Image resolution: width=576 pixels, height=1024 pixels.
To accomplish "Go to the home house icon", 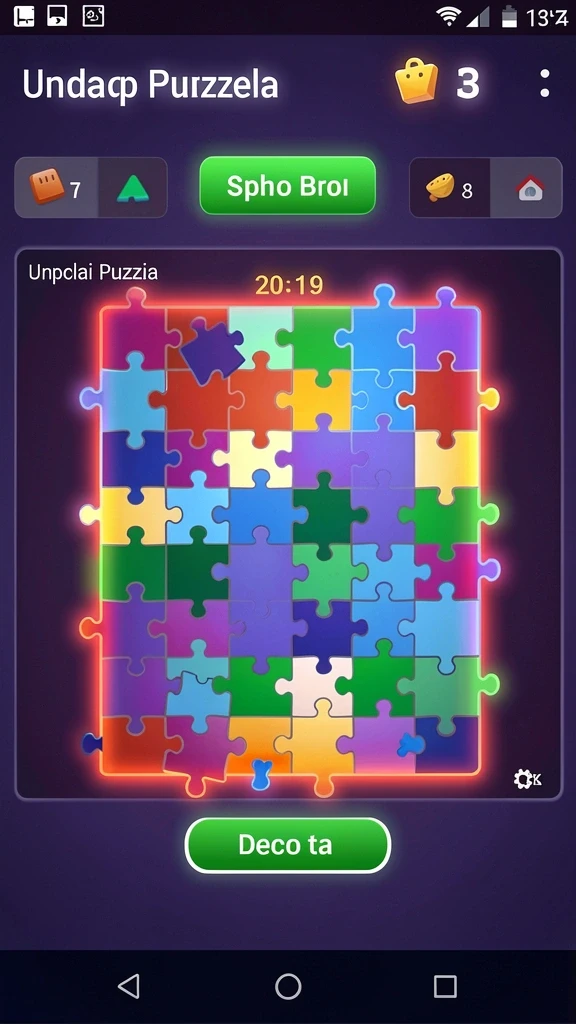I will (530, 189).
